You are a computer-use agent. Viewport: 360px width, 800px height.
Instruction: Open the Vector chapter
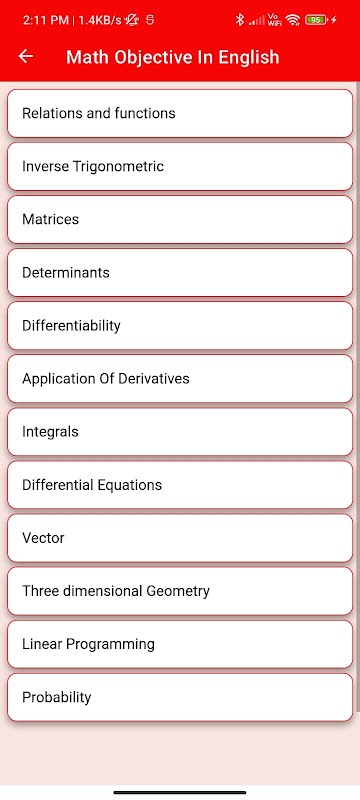click(180, 538)
